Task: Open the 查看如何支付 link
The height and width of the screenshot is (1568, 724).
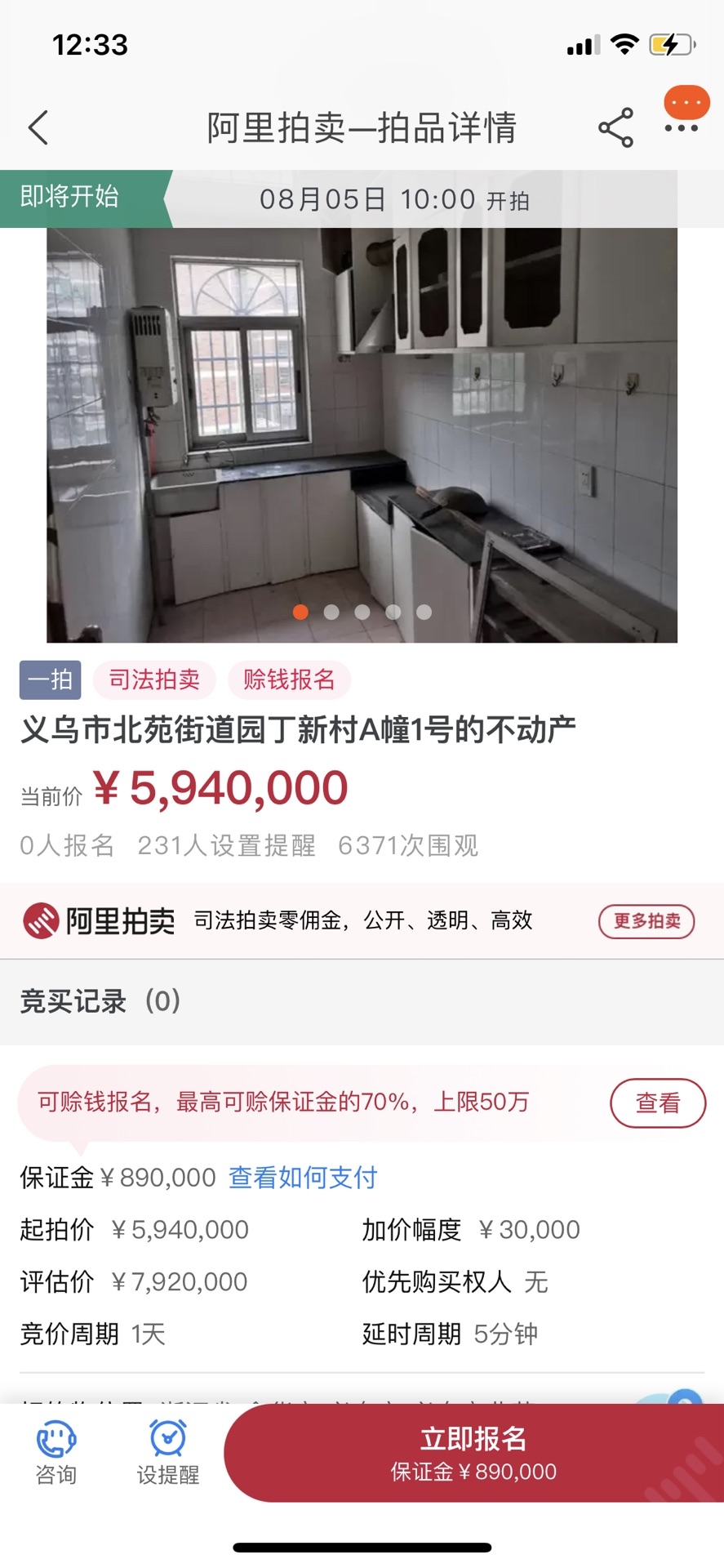Action: tap(303, 1178)
